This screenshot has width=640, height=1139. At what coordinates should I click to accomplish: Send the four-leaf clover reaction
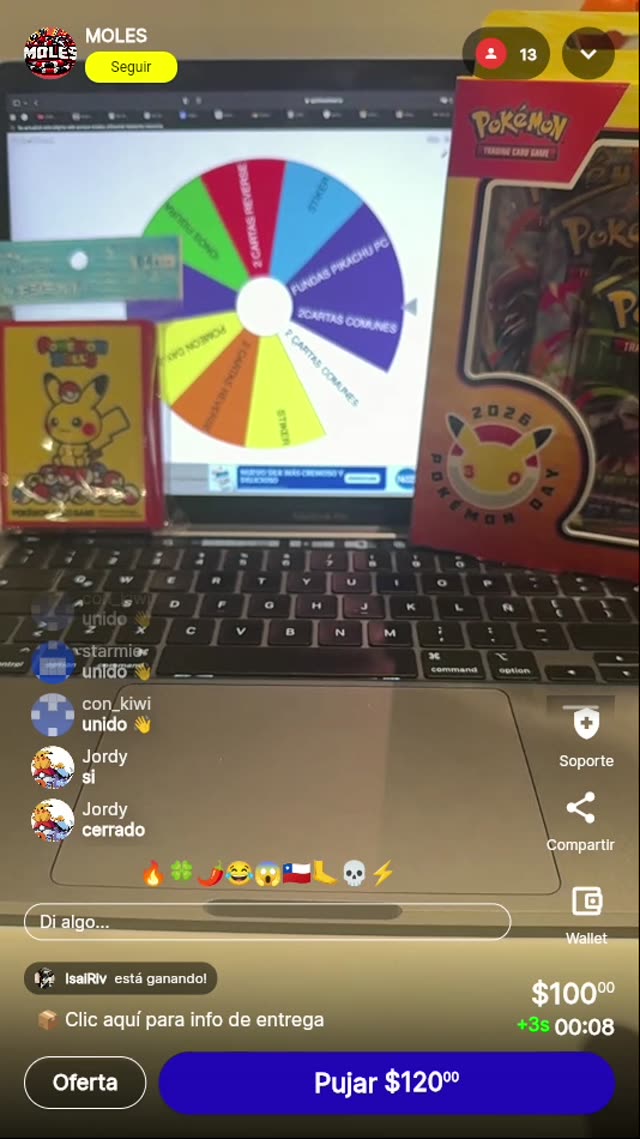[181, 873]
